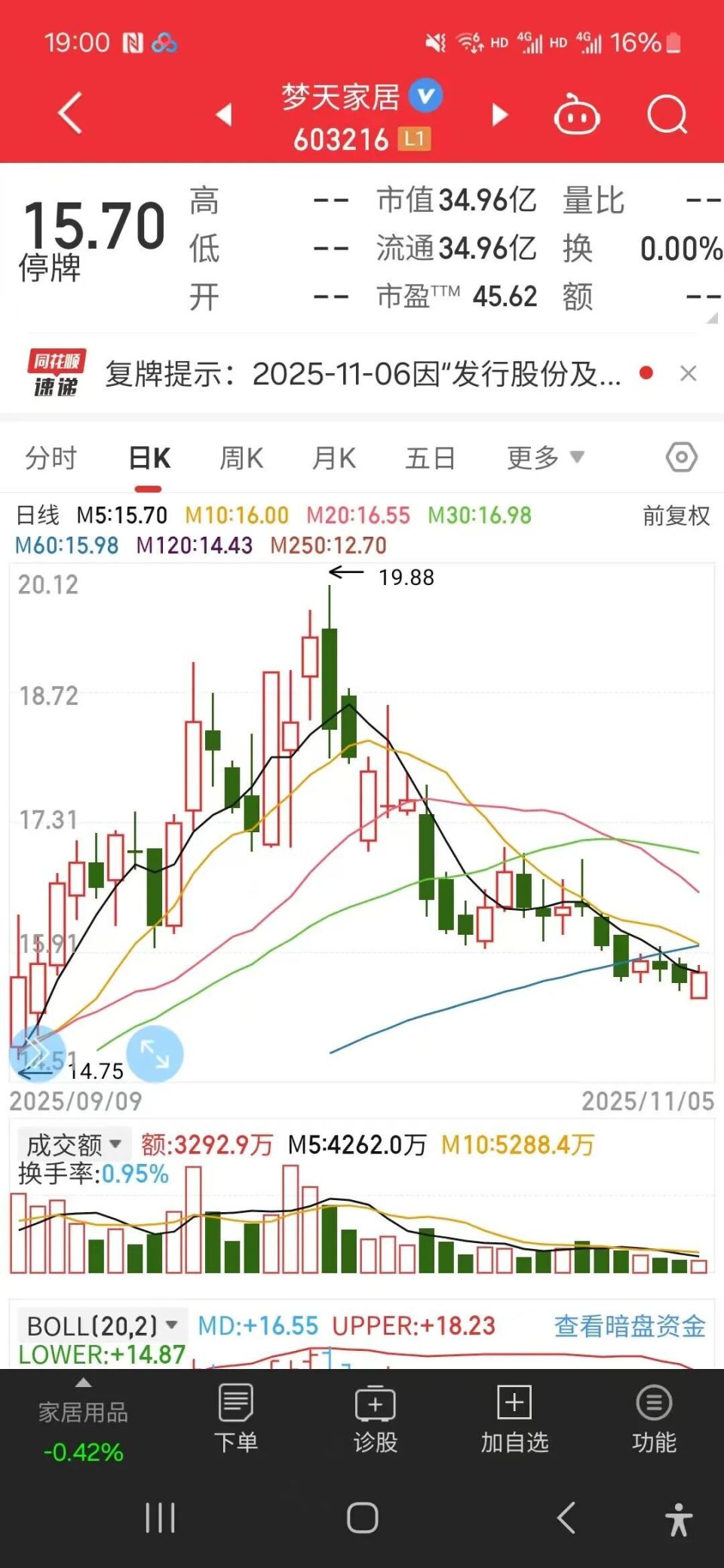Open chart settings via the gear icon
The image size is (724, 1568).
tap(683, 457)
